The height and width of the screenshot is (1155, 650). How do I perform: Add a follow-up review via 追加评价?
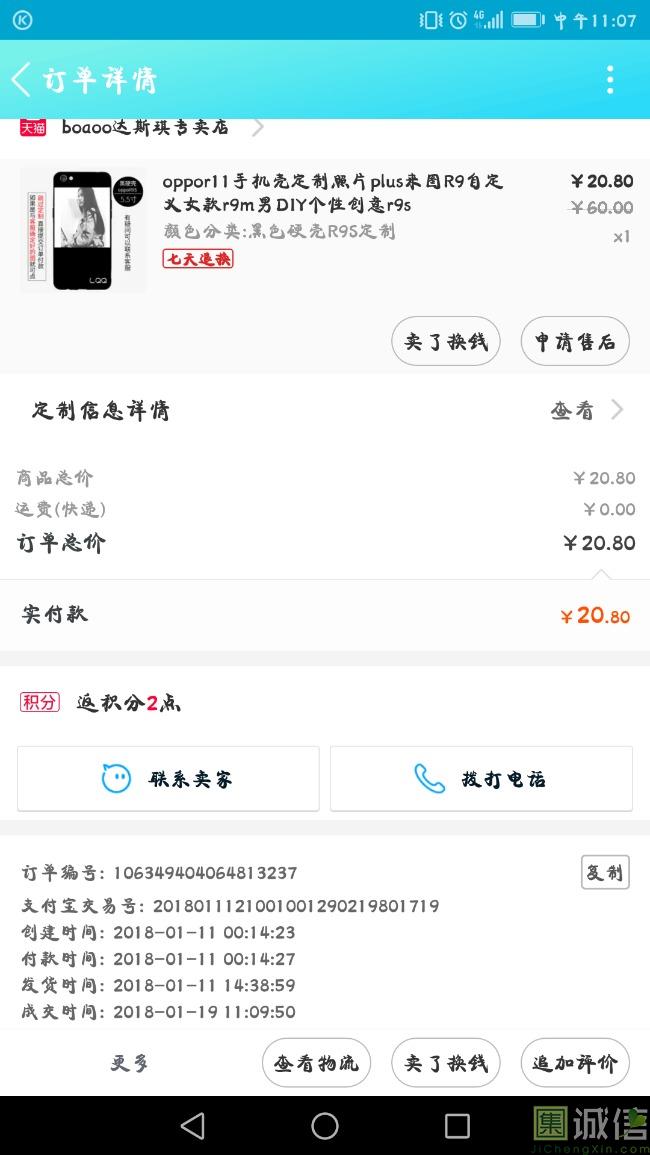(x=575, y=1063)
